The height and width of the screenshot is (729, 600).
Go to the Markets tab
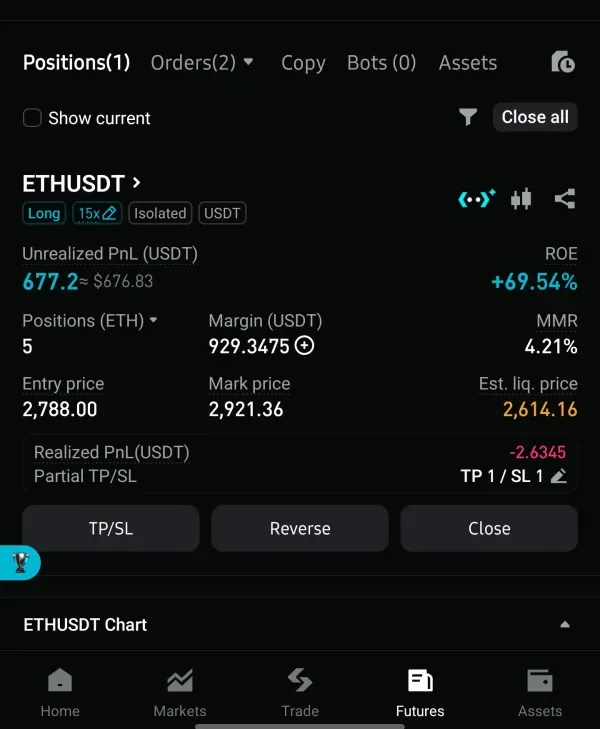click(x=180, y=693)
